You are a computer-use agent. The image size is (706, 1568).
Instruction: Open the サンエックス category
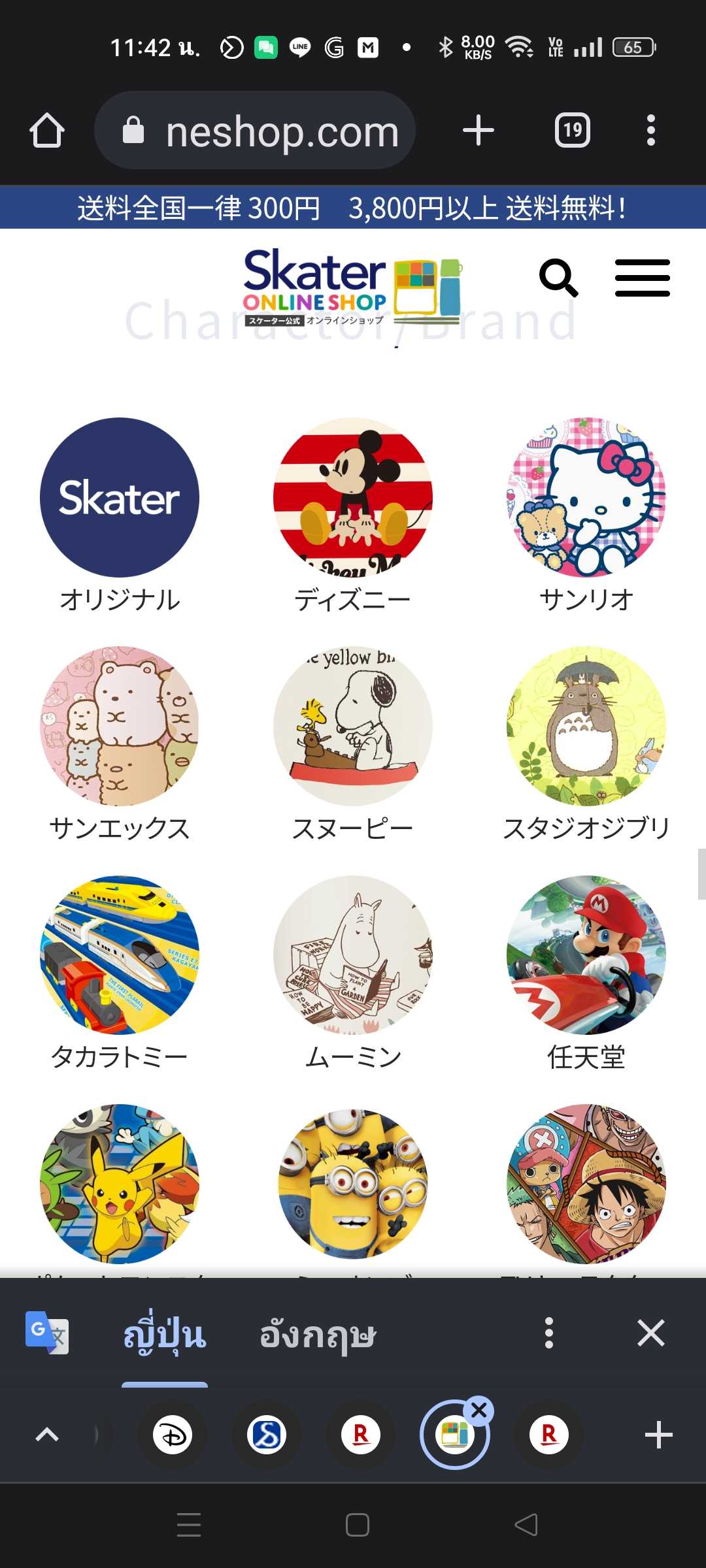click(x=120, y=727)
